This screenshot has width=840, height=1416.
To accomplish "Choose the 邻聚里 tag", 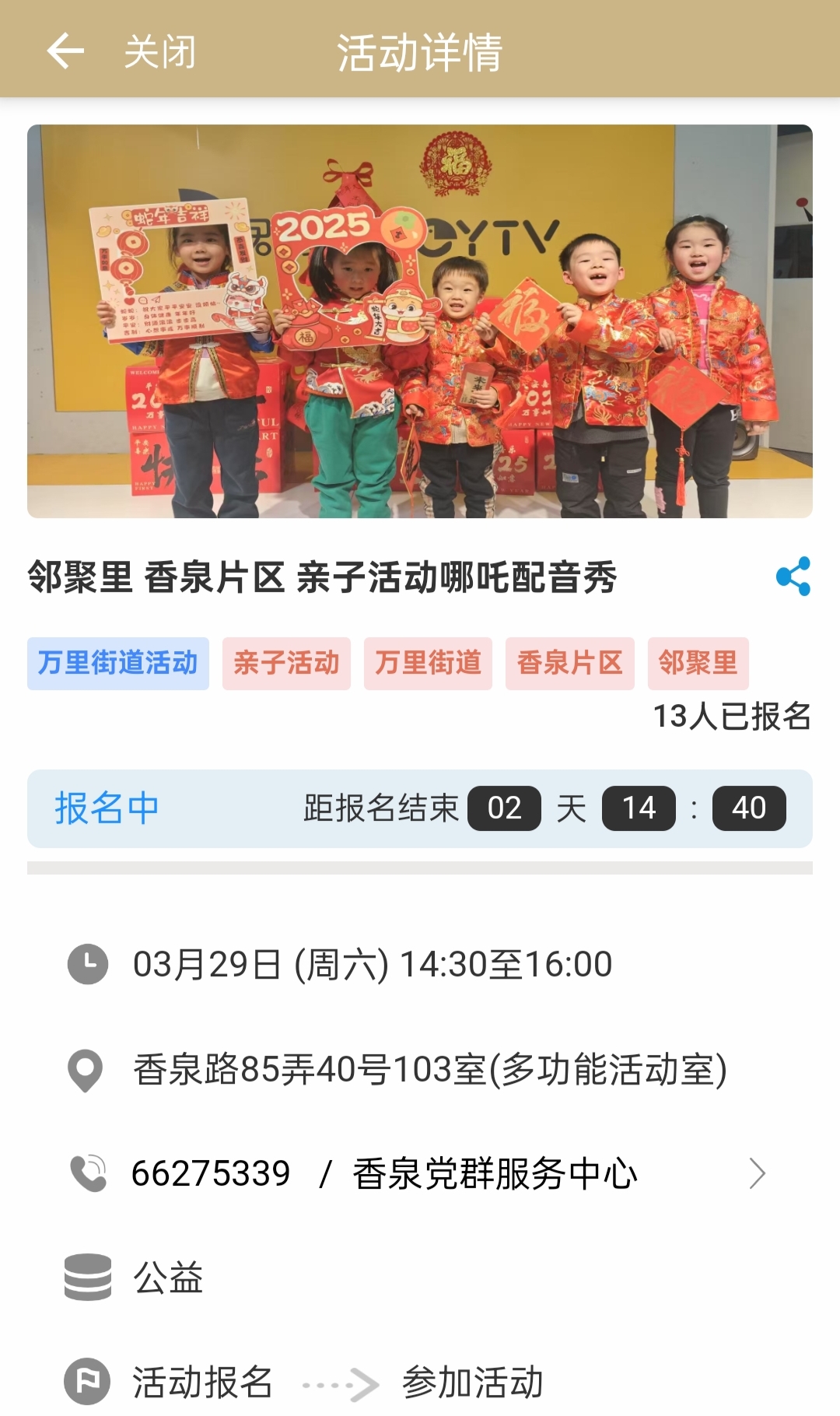I will click(698, 664).
